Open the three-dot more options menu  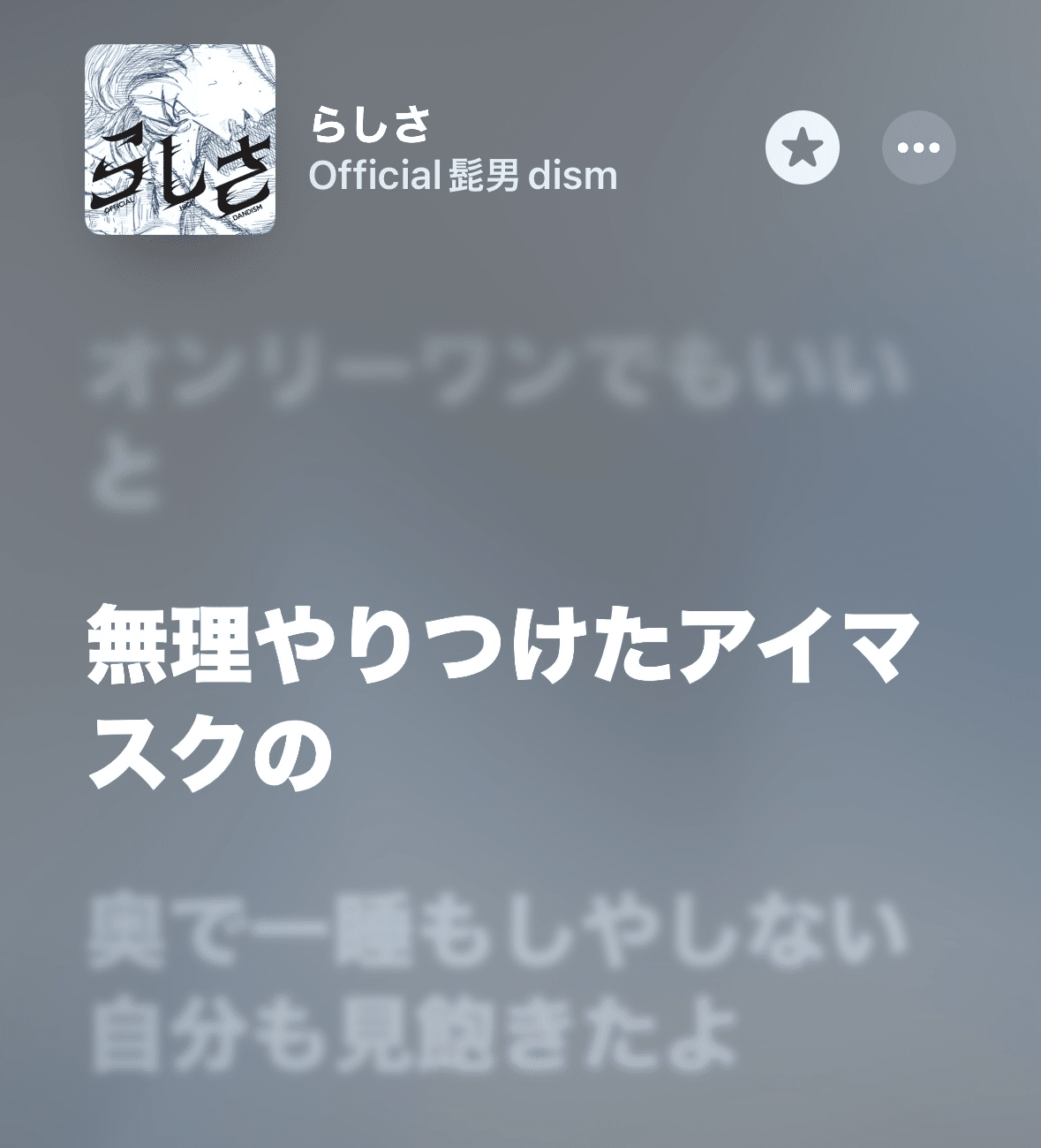[x=919, y=147]
